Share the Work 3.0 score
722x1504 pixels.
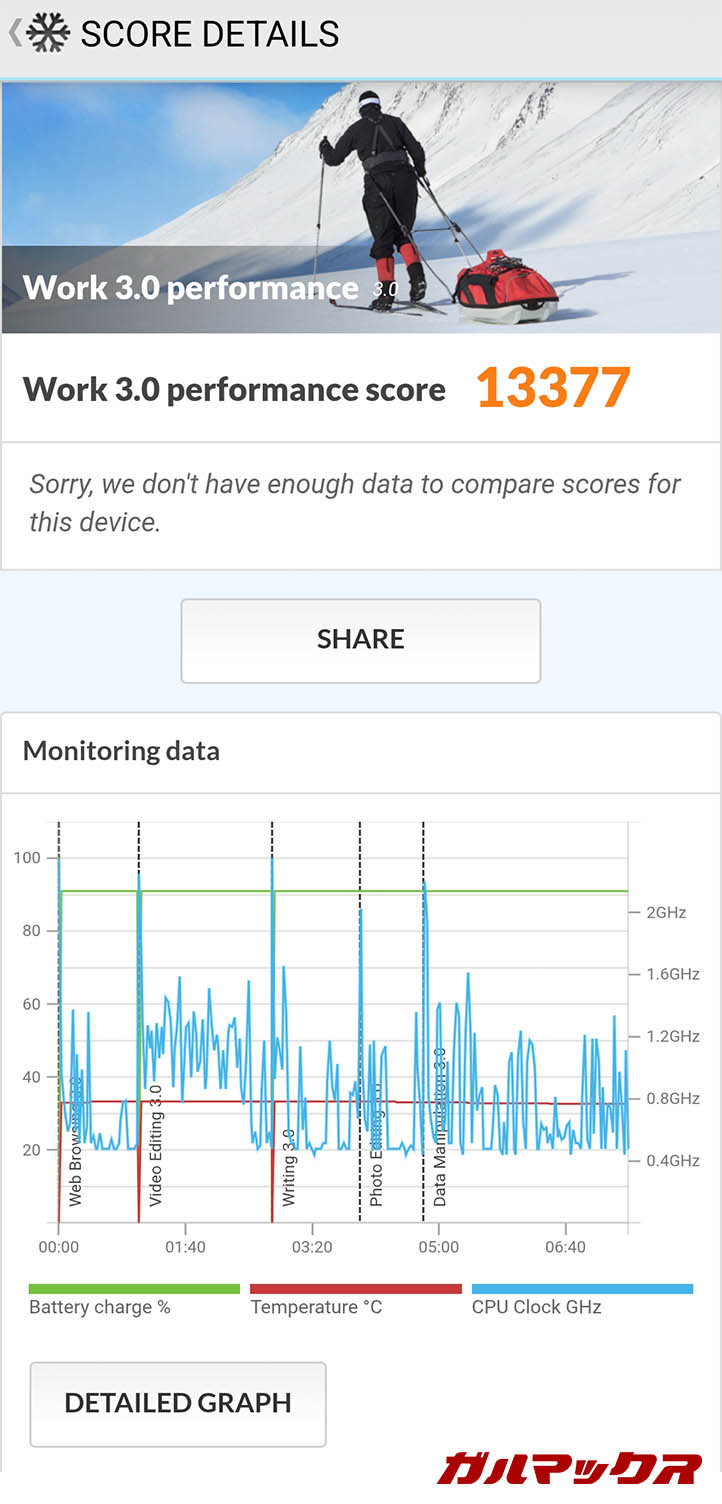[360, 640]
